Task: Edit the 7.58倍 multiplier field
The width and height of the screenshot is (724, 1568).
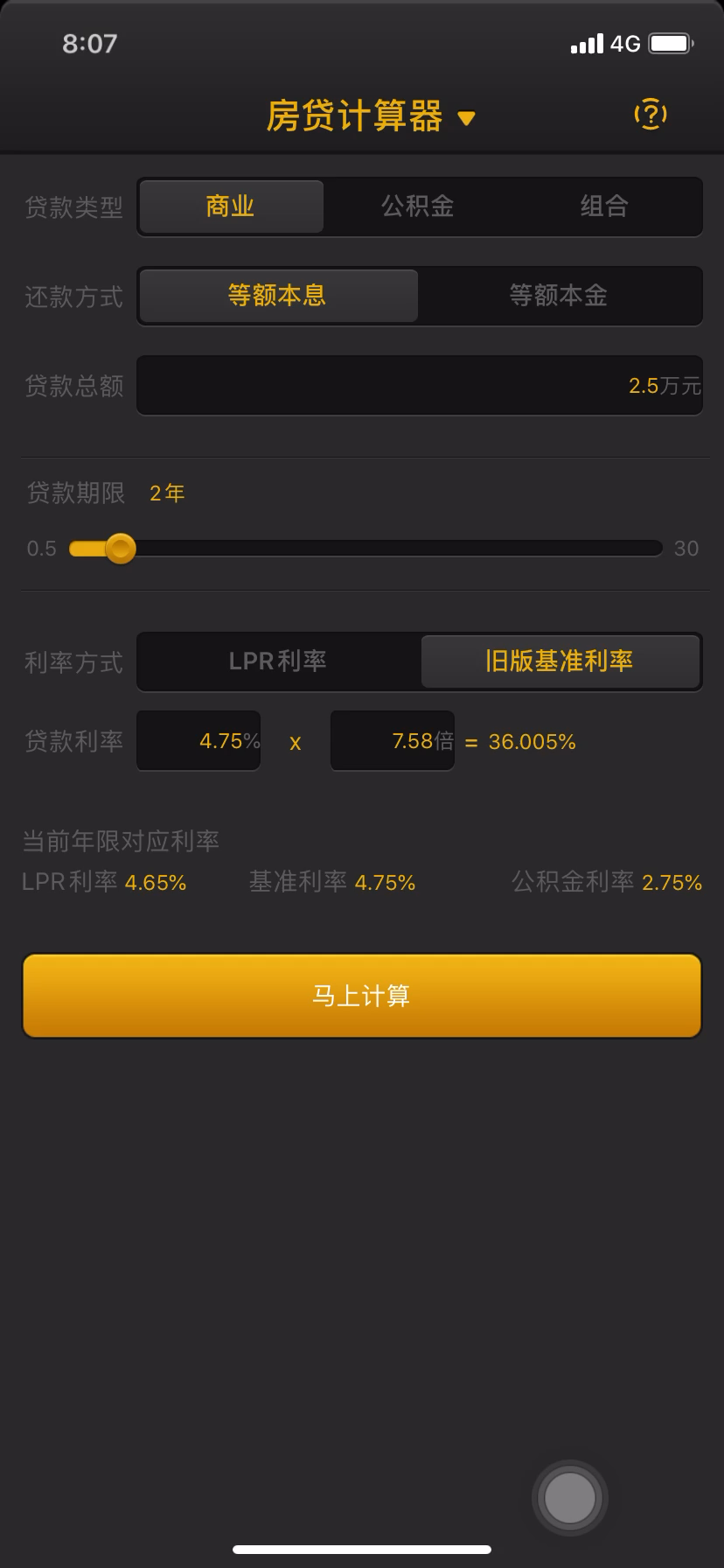Action: click(393, 741)
